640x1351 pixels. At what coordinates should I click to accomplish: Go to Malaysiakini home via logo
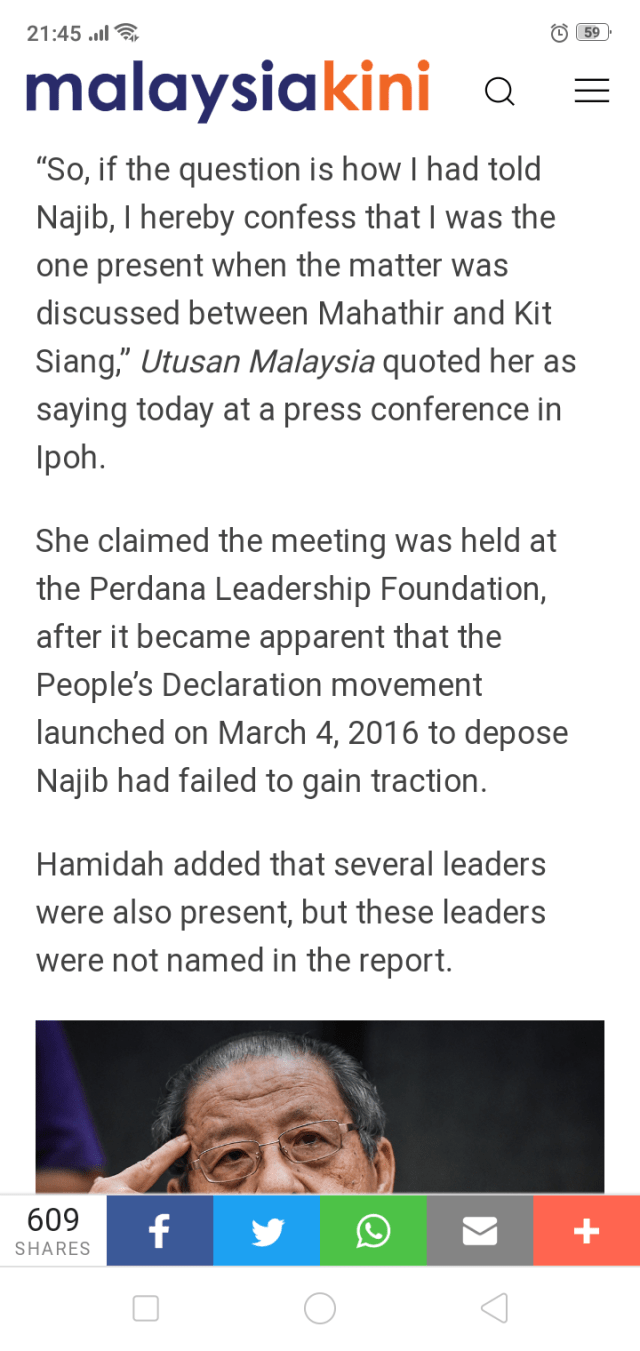point(228,88)
